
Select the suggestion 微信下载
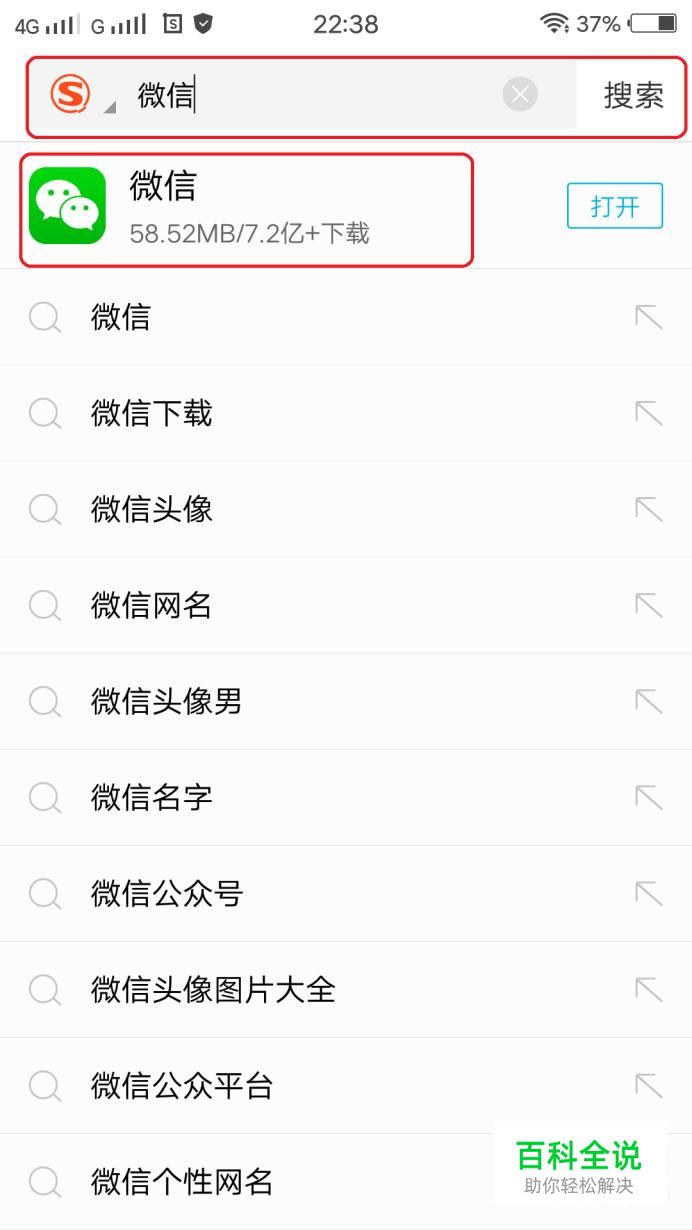click(x=346, y=413)
